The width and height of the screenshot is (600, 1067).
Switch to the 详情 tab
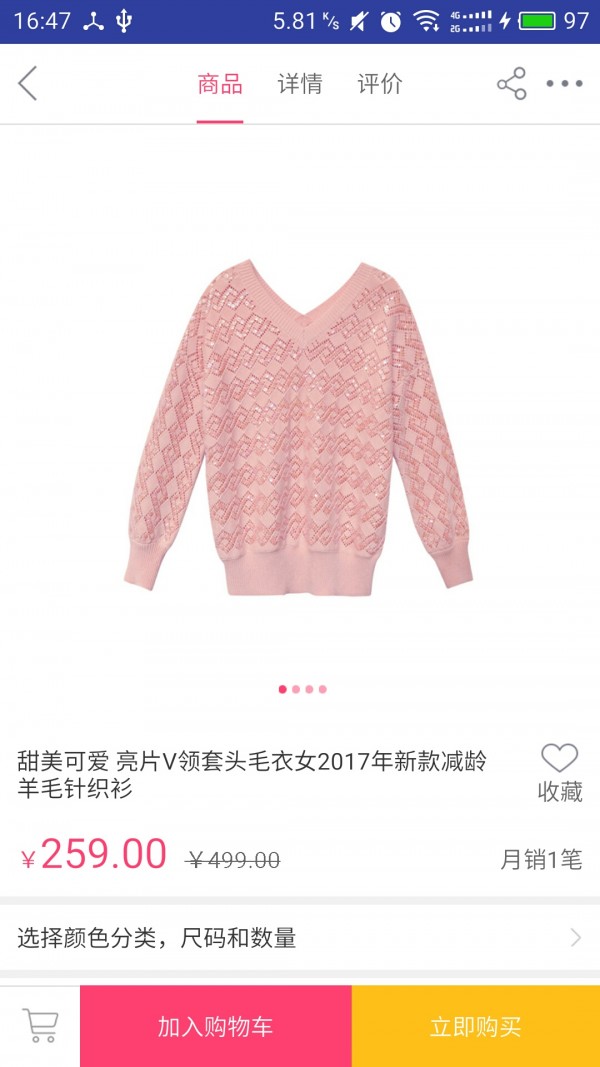(x=299, y=84)
